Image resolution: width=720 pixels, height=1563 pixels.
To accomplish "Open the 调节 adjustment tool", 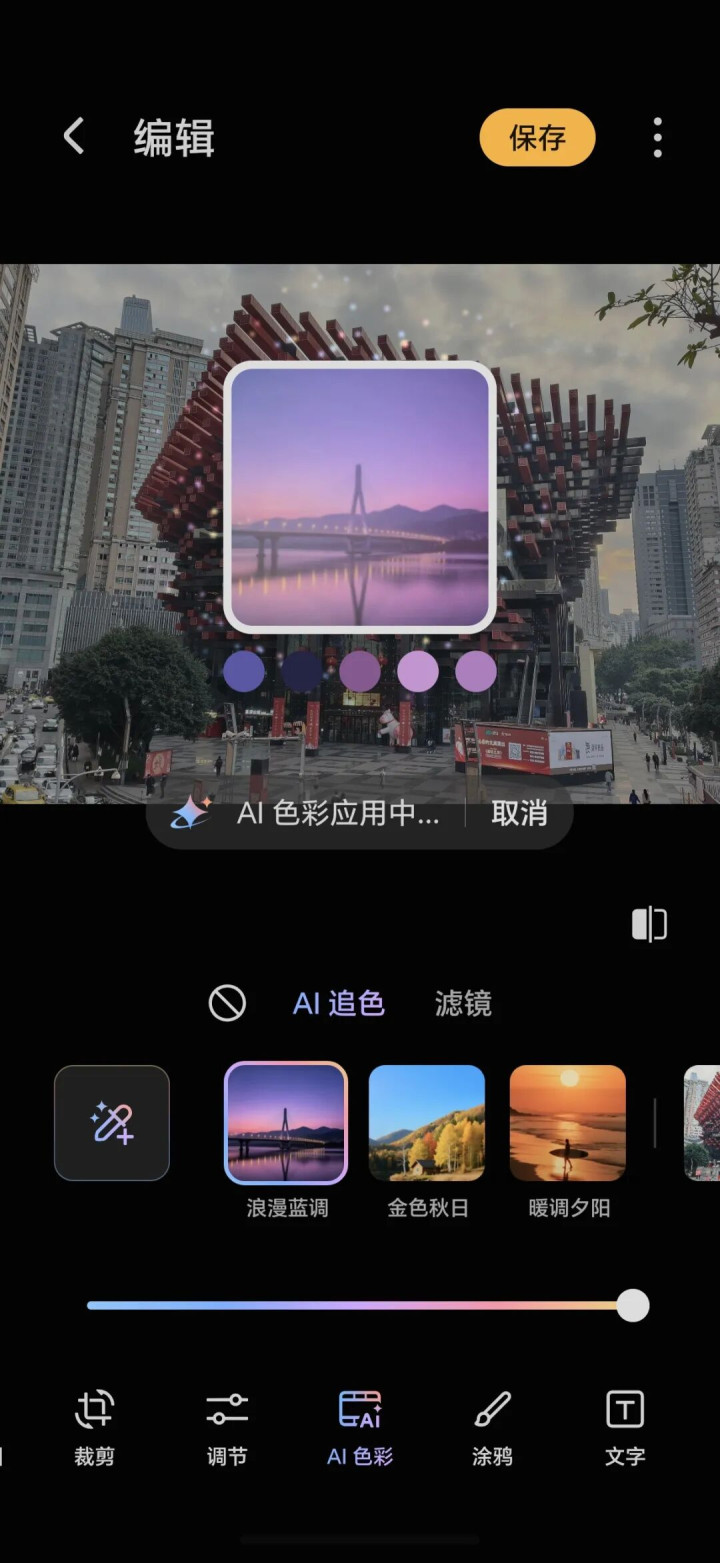I will pyautogui.click(x=227, y=1427).
